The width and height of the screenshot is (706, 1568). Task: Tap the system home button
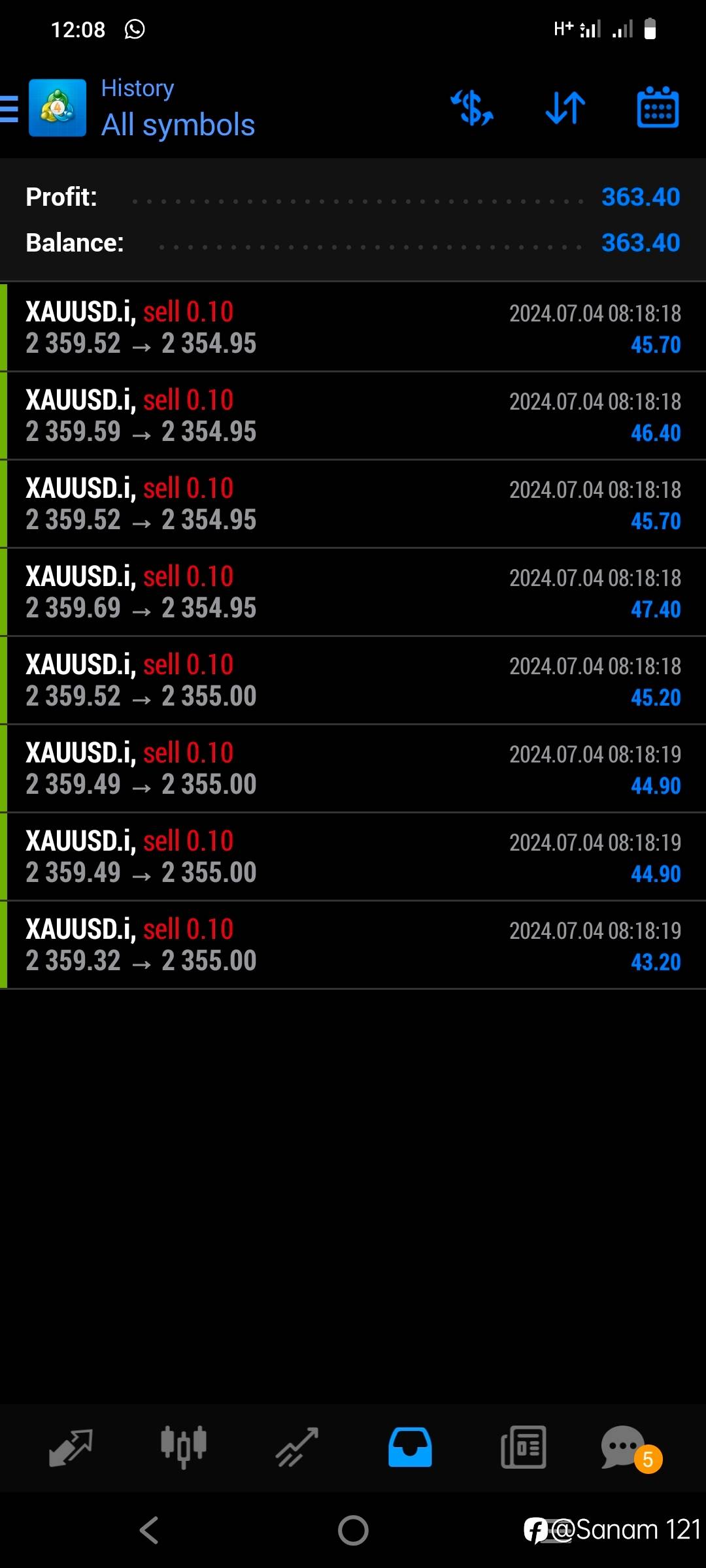[x=353, y=1530]
